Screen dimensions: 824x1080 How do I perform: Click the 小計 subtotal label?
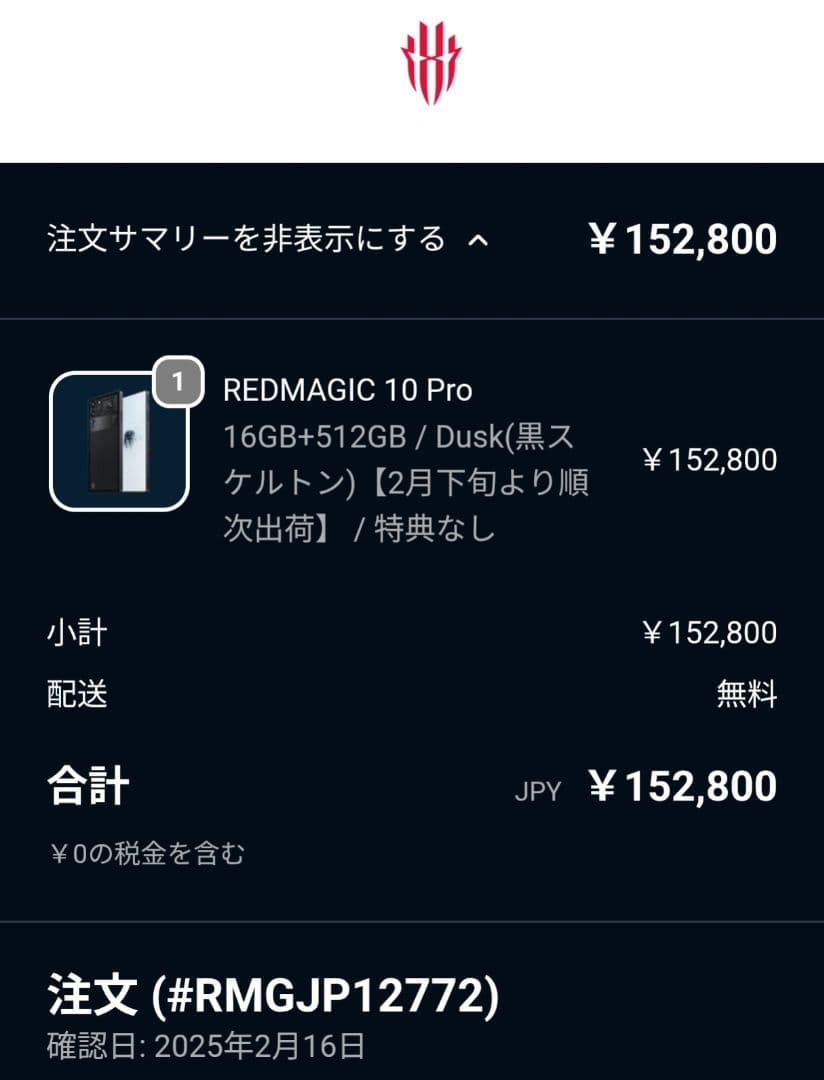click(75, 632)
